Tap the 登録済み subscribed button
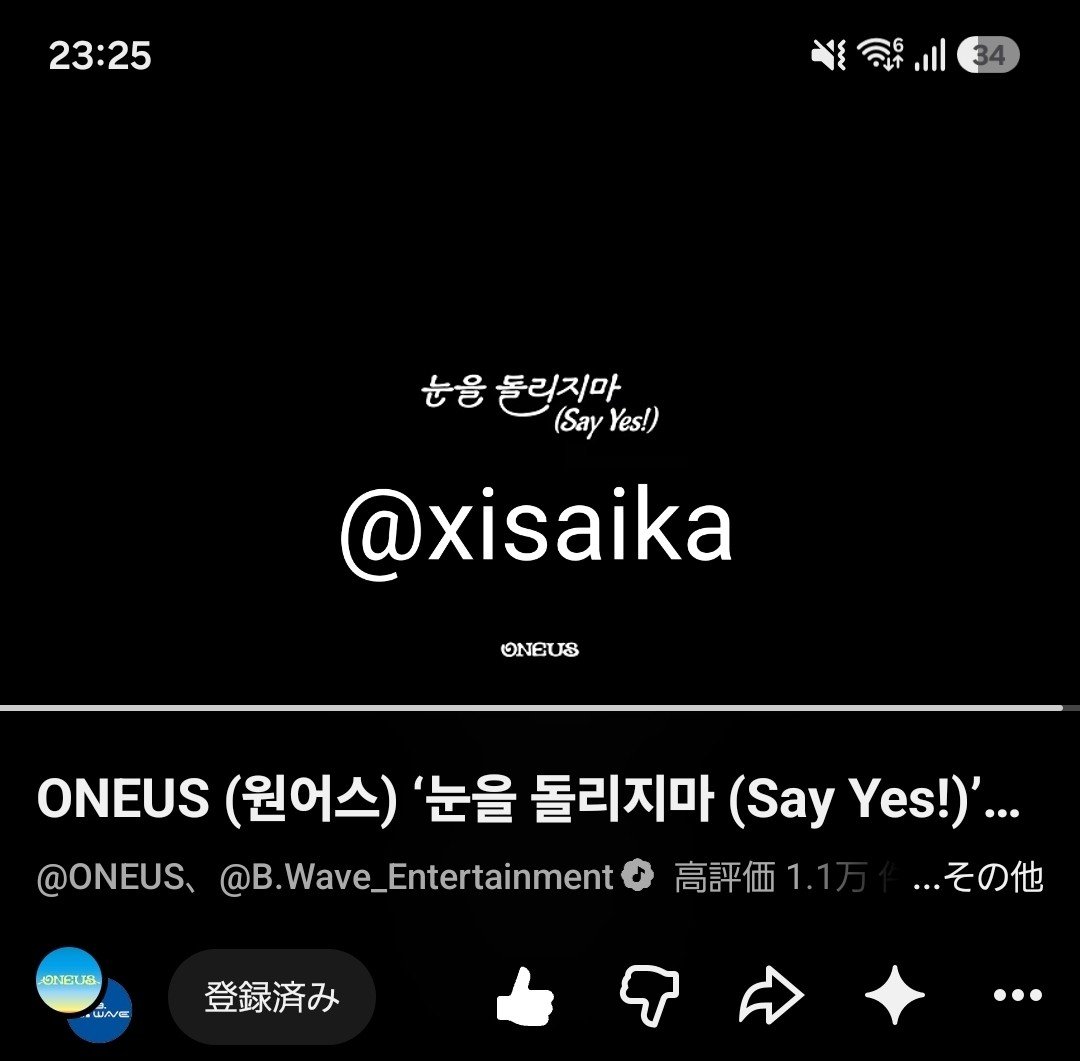 pyautogui.click(x=272, y=997)
